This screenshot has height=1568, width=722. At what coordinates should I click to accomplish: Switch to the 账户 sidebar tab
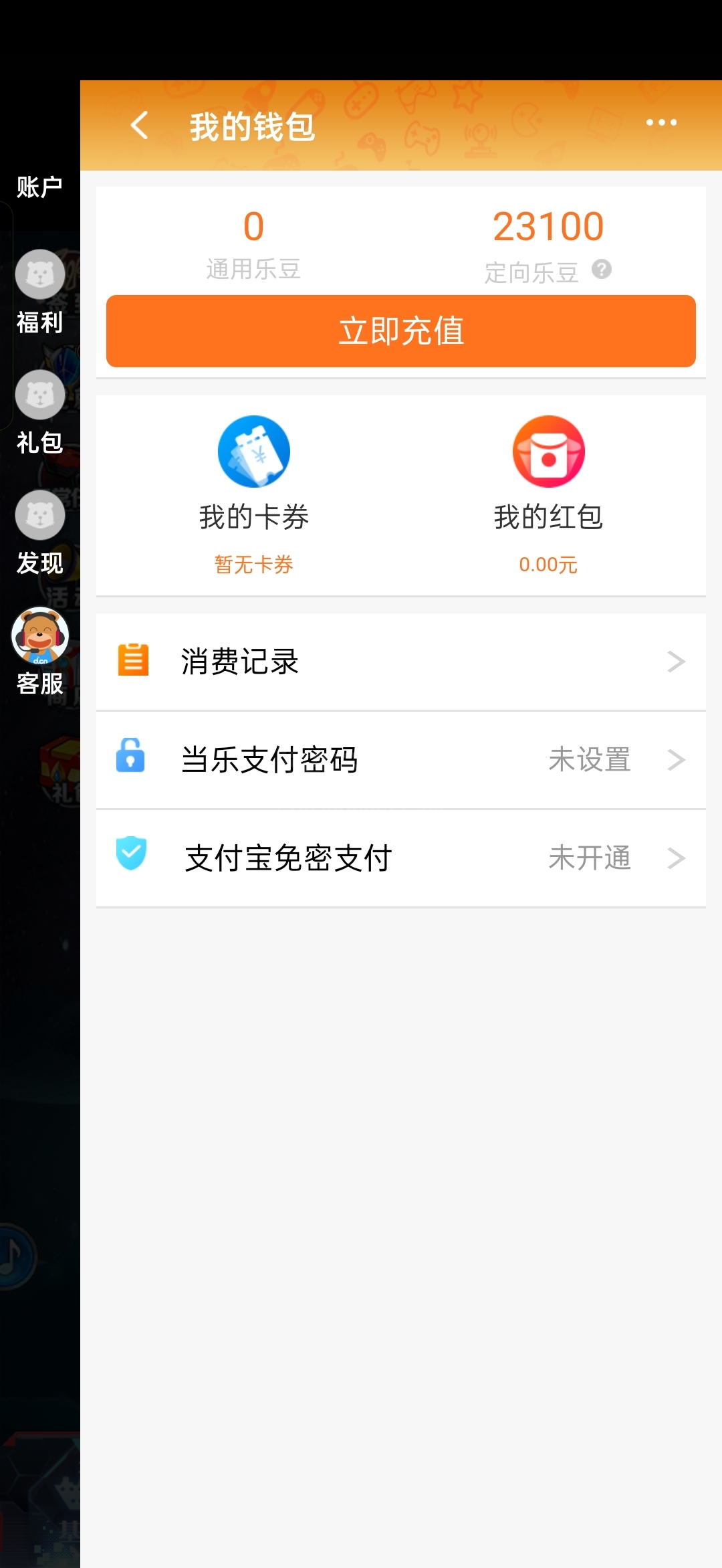point(39,187)
